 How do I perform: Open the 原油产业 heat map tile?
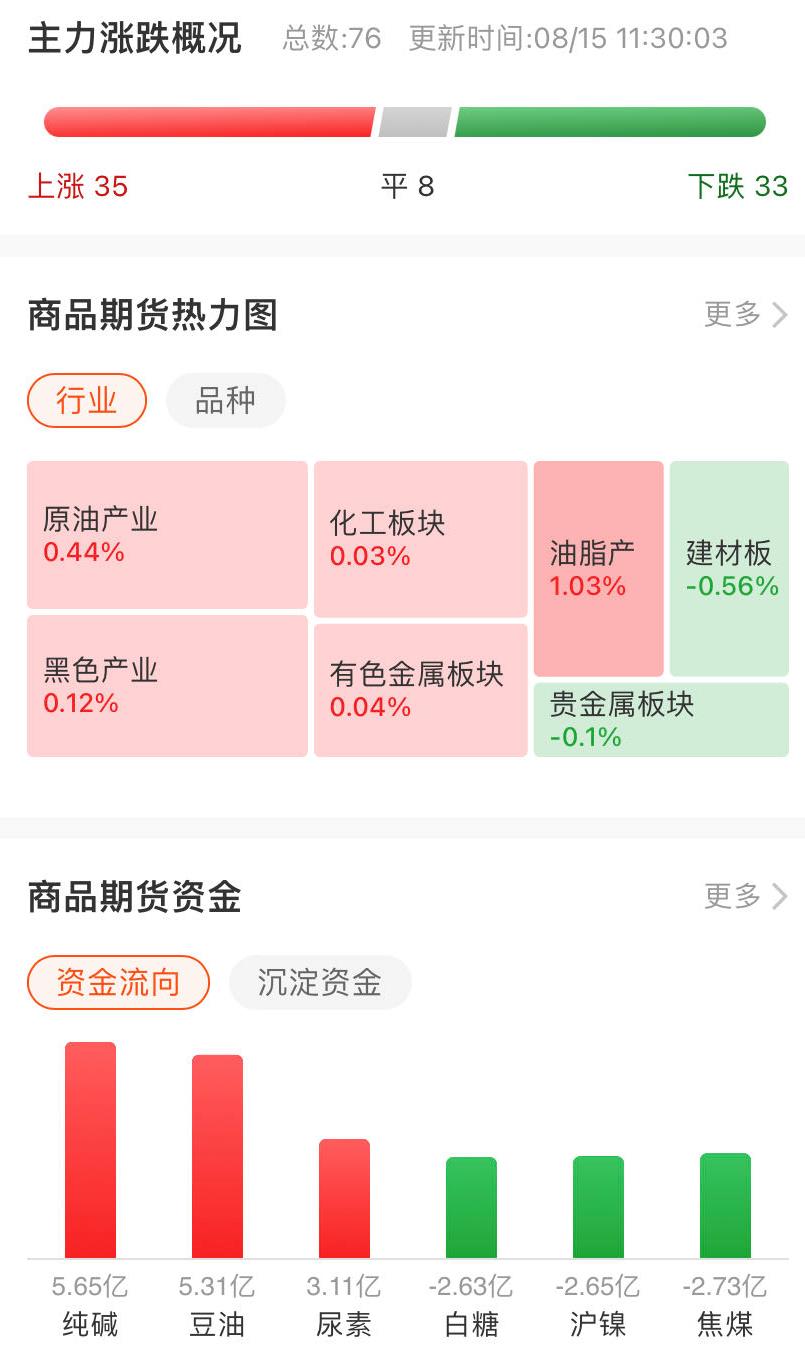click(x=167, y=535)
